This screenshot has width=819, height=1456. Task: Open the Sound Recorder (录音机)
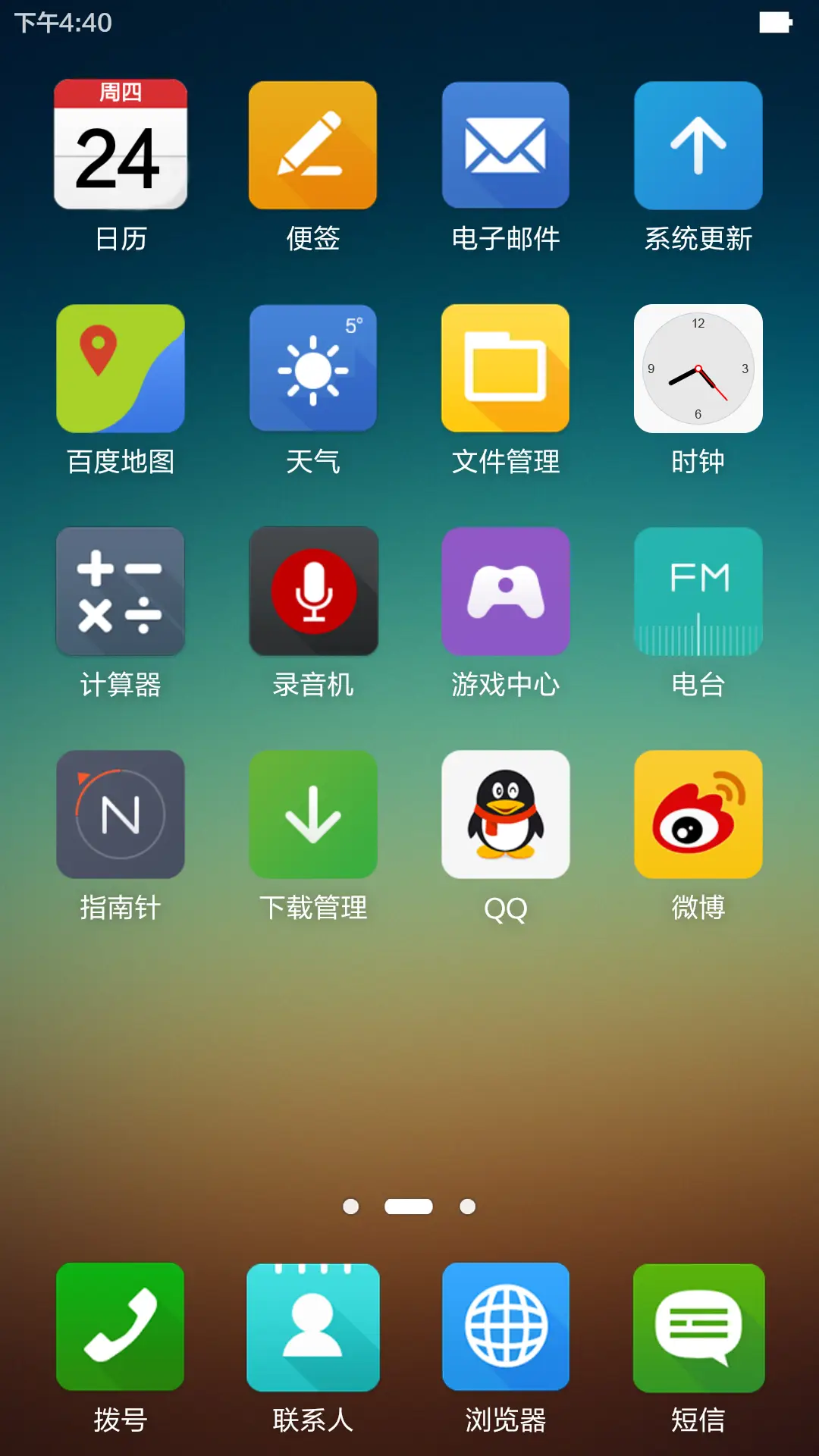313,591
